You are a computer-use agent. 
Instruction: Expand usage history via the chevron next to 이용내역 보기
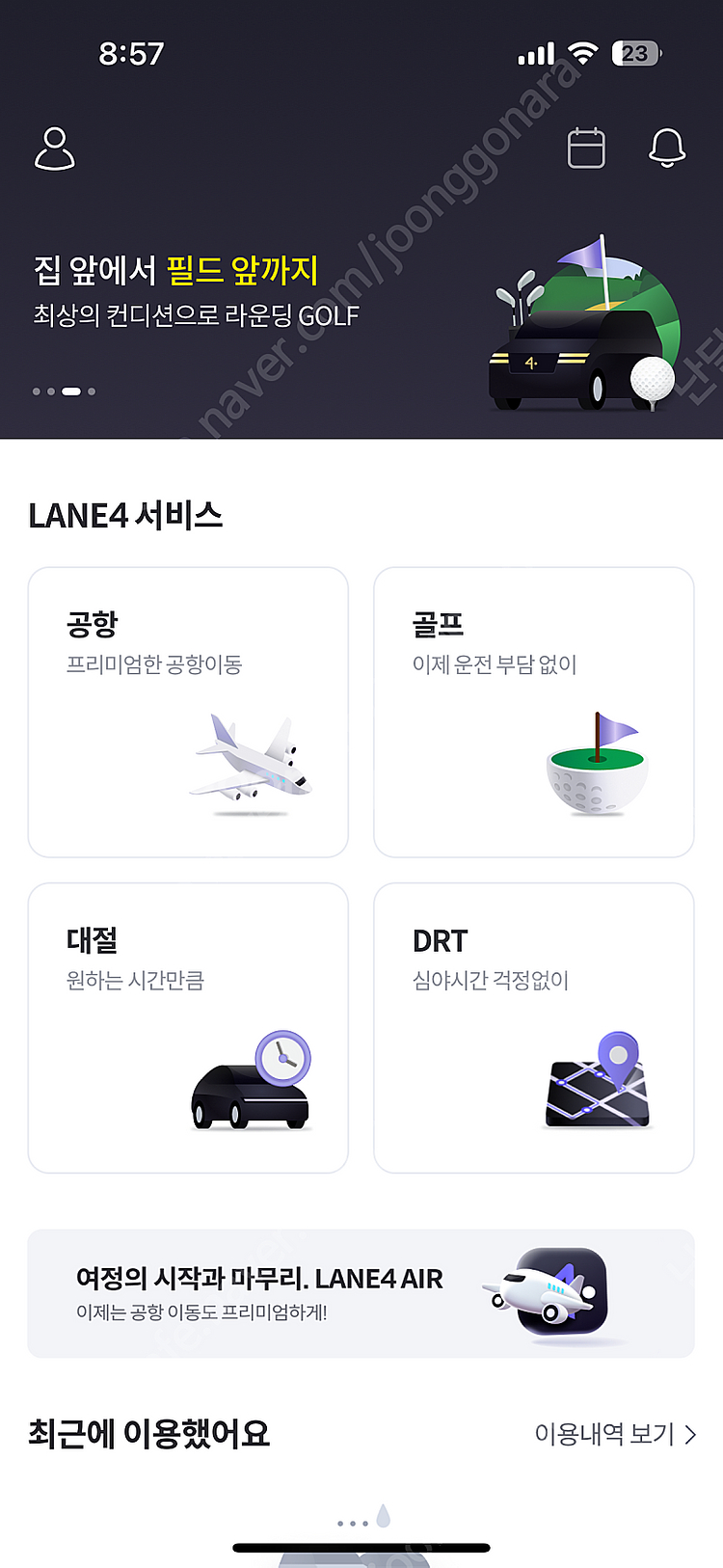click(689, 1435)
